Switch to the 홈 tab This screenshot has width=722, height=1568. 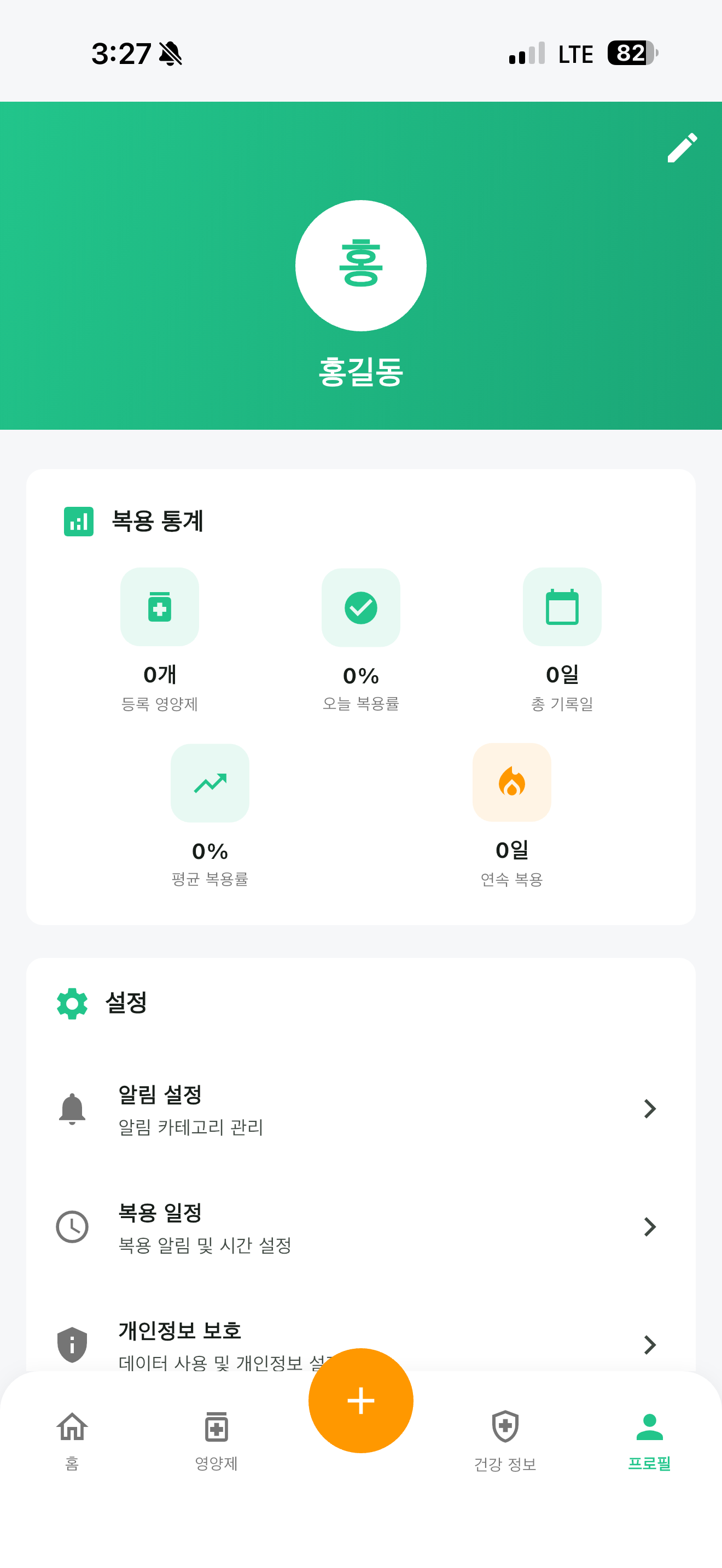coord(72,1440)
